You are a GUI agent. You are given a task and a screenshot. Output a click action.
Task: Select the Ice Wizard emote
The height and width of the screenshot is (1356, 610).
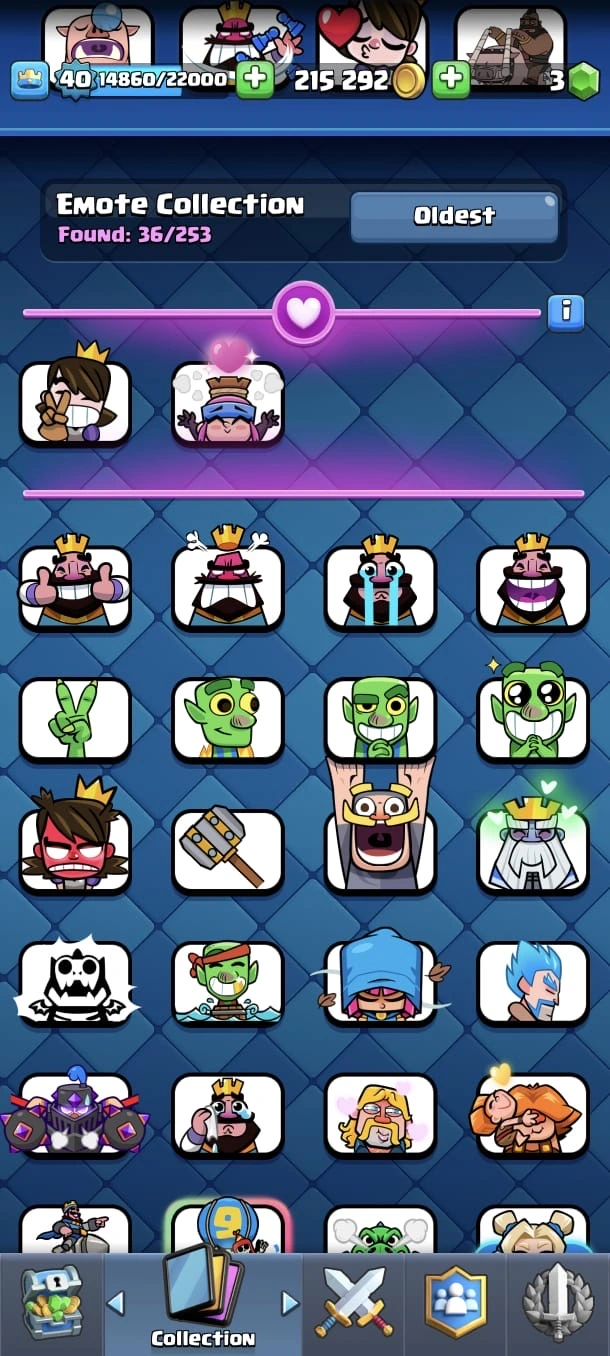pos(532,982)
